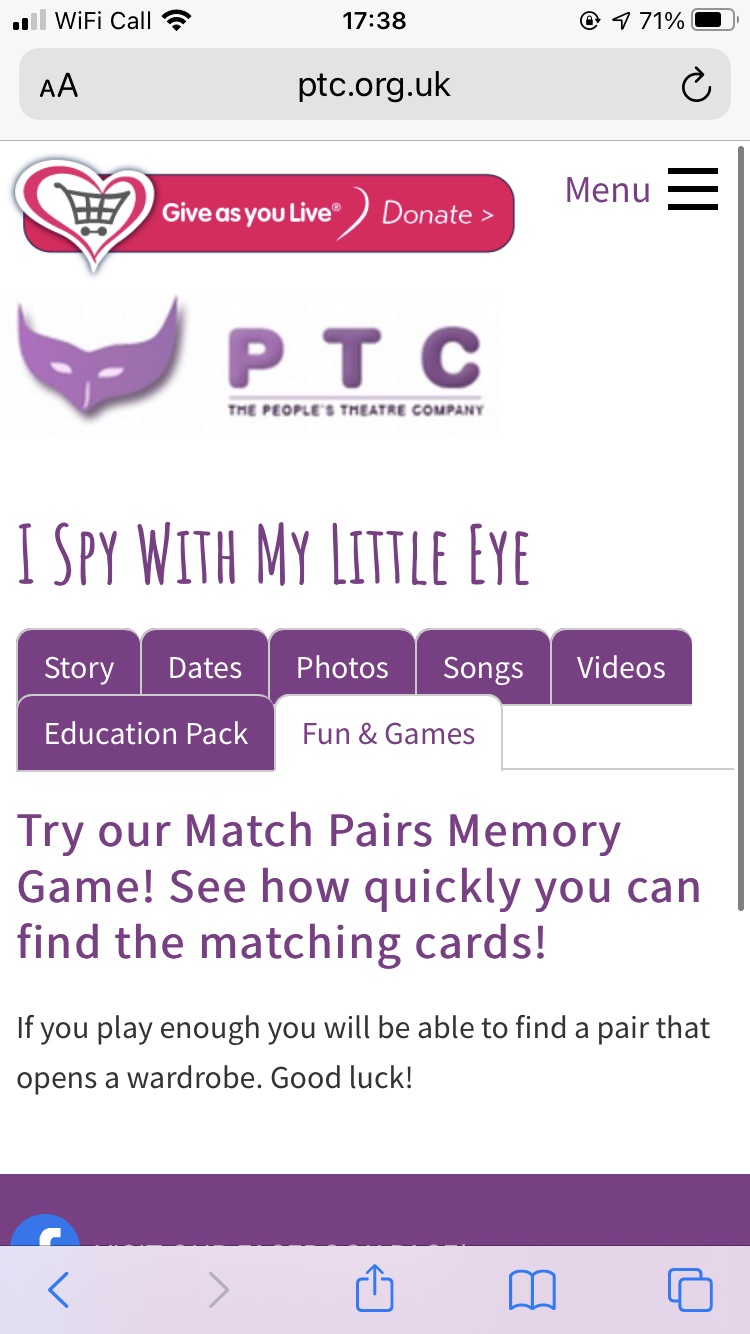Switch to the Songs tab
This screenshot has width=750, height=1334.
[483, 667]
